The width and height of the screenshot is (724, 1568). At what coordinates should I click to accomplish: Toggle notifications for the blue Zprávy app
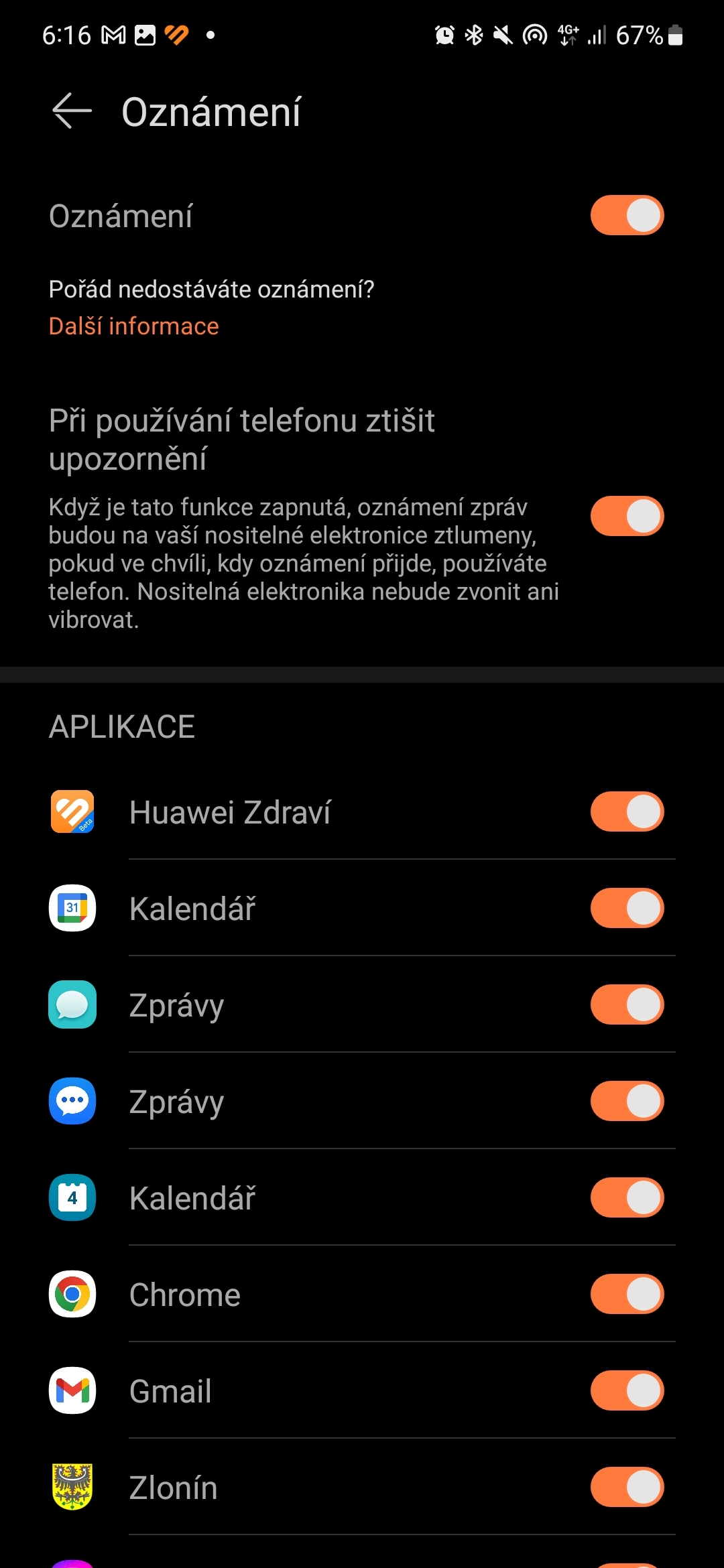pos(625,1101)
